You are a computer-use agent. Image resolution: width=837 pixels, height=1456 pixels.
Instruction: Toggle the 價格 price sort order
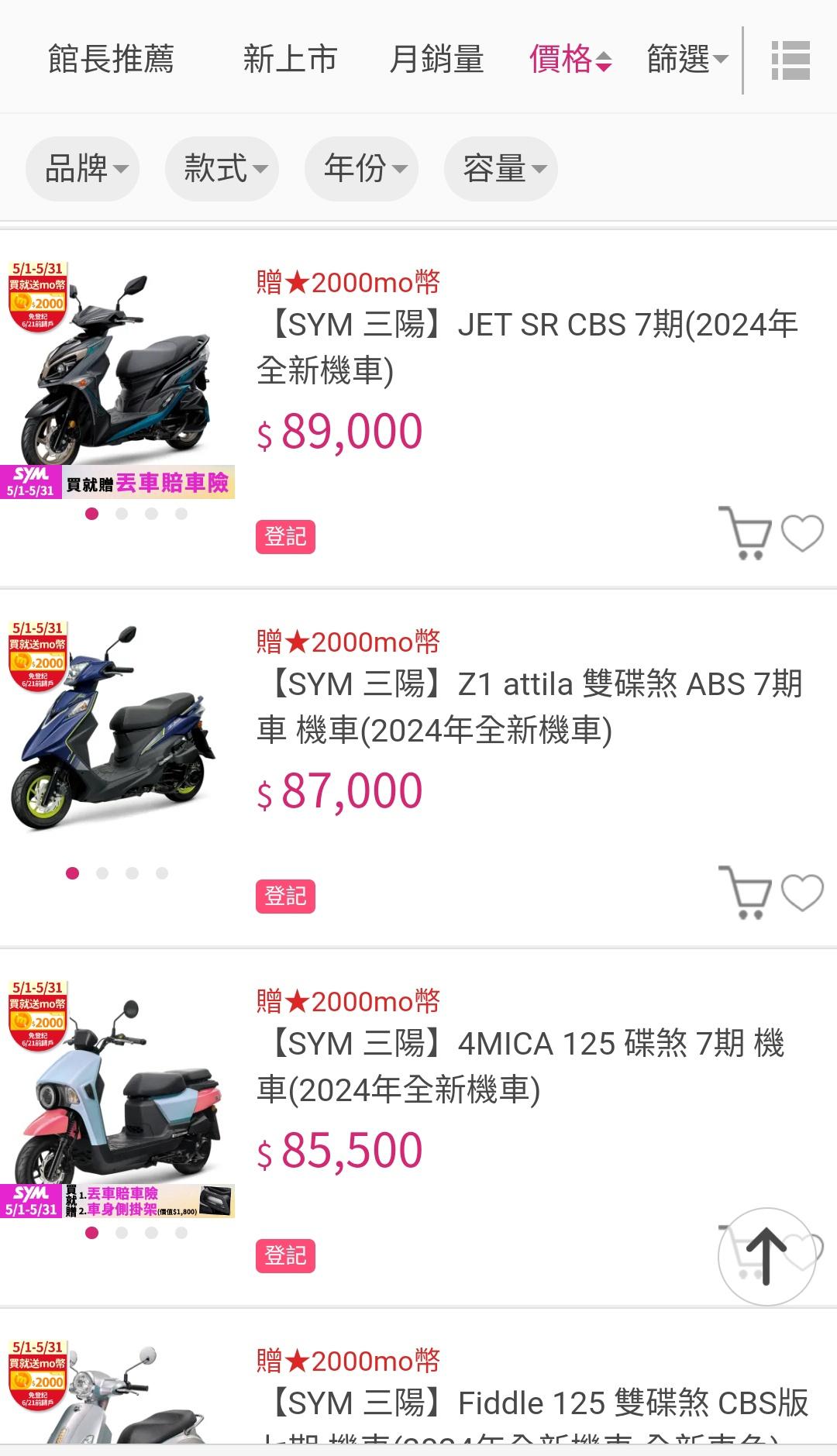pos(570,60)
